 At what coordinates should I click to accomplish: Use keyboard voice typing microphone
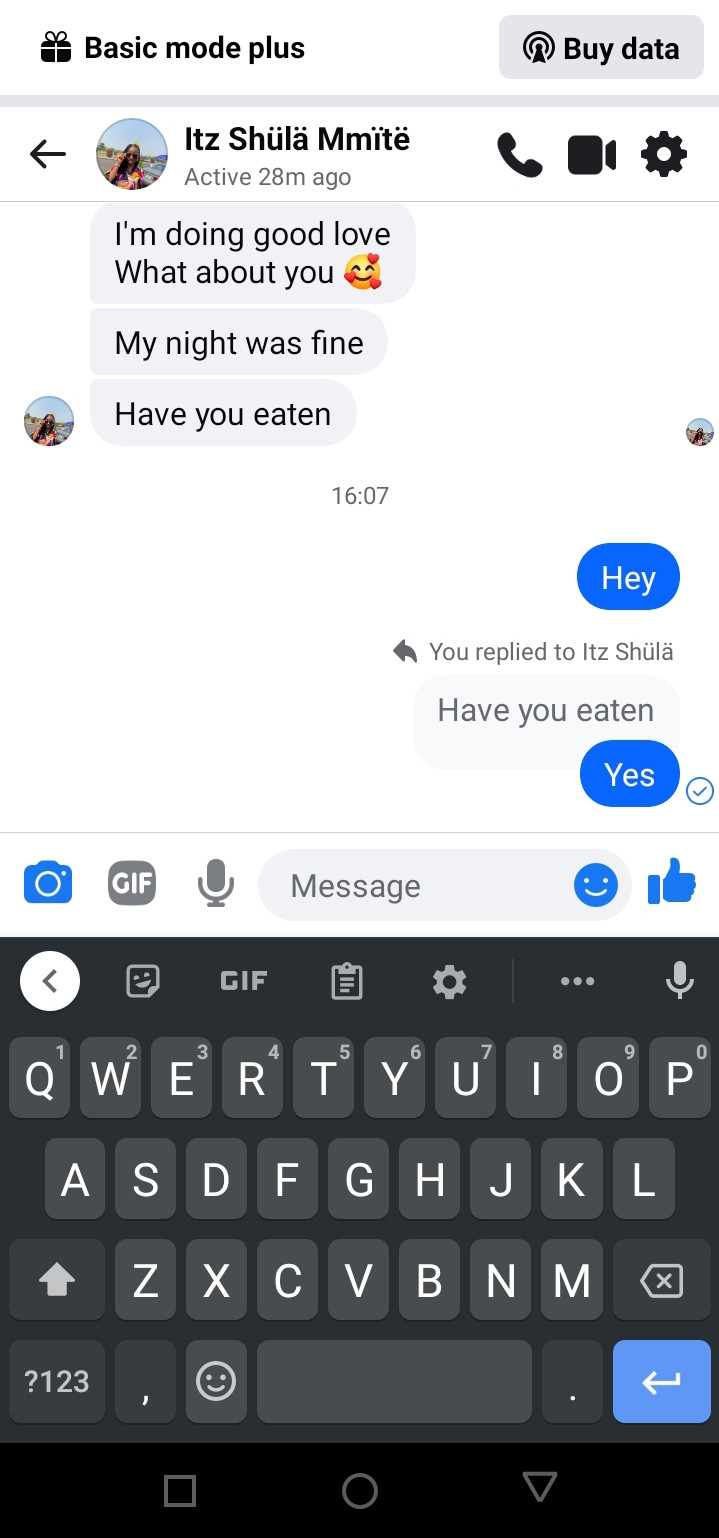click(680, 981)
